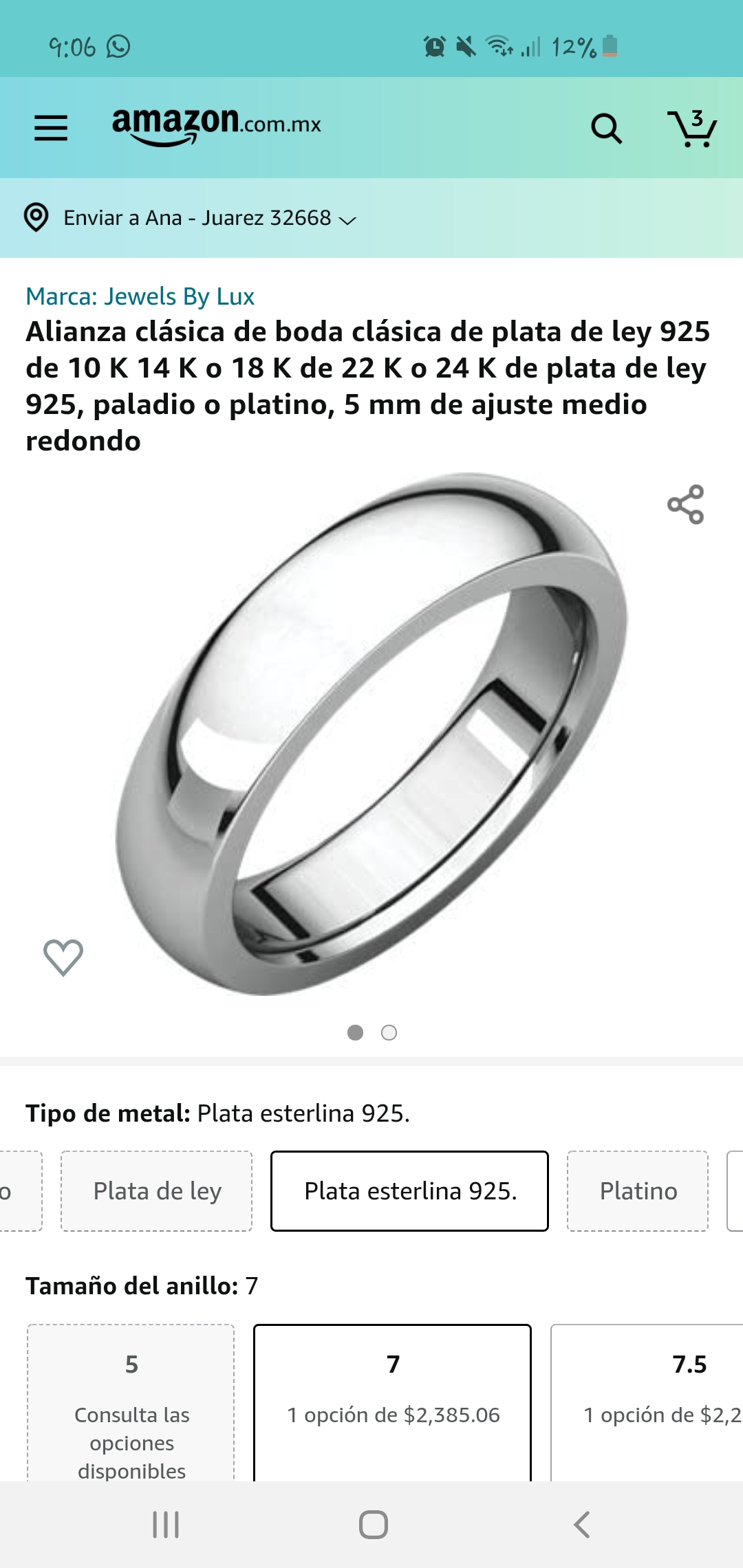This screenshot has width=743, height=1568.
Task: Select ring size 7
Action: [x=393, y=1403]
